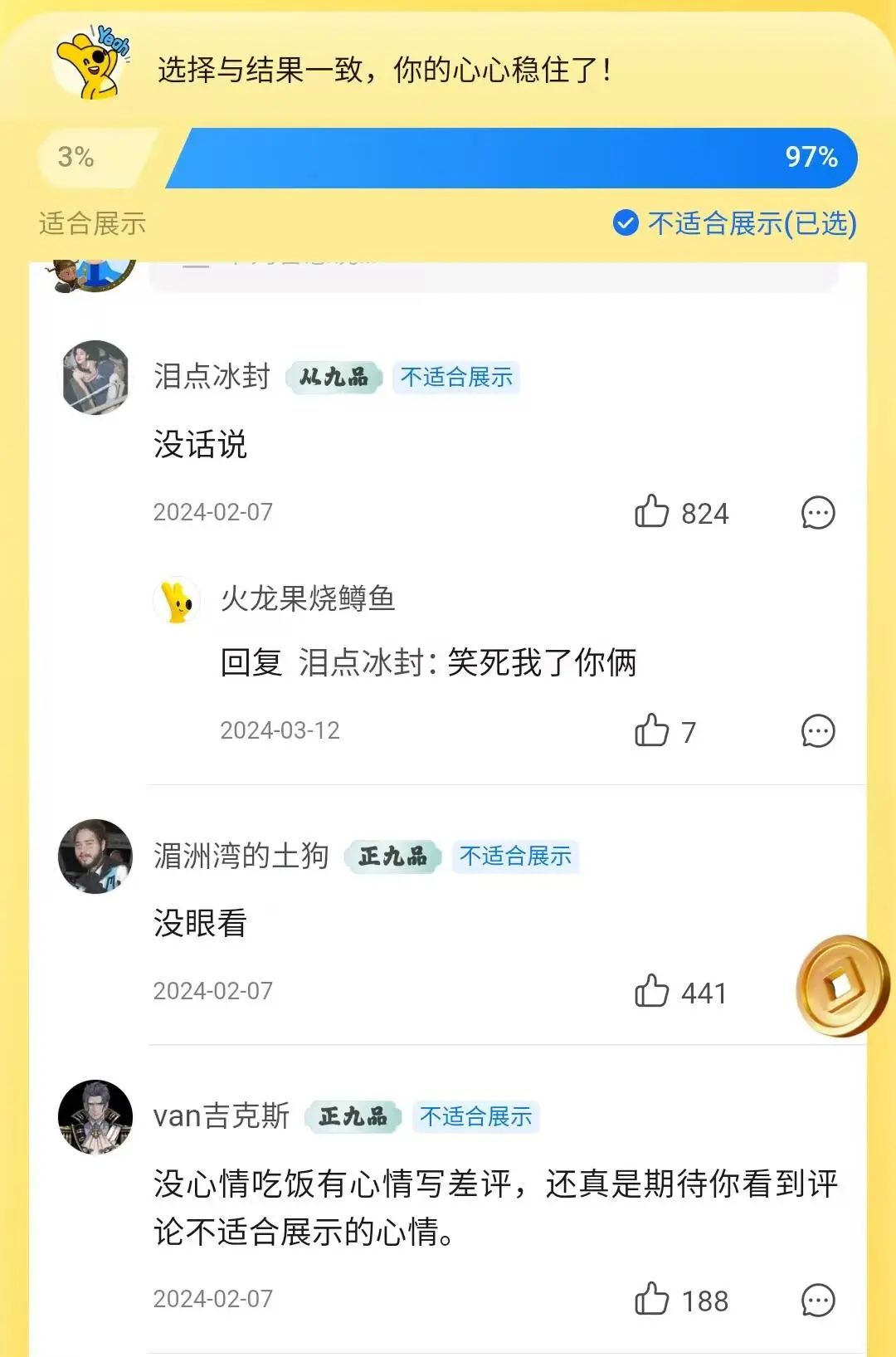This screenshot has width=896, height=1357.
Task: View 湄洲湾的土狗's profile picture
Action: (95, 857)
